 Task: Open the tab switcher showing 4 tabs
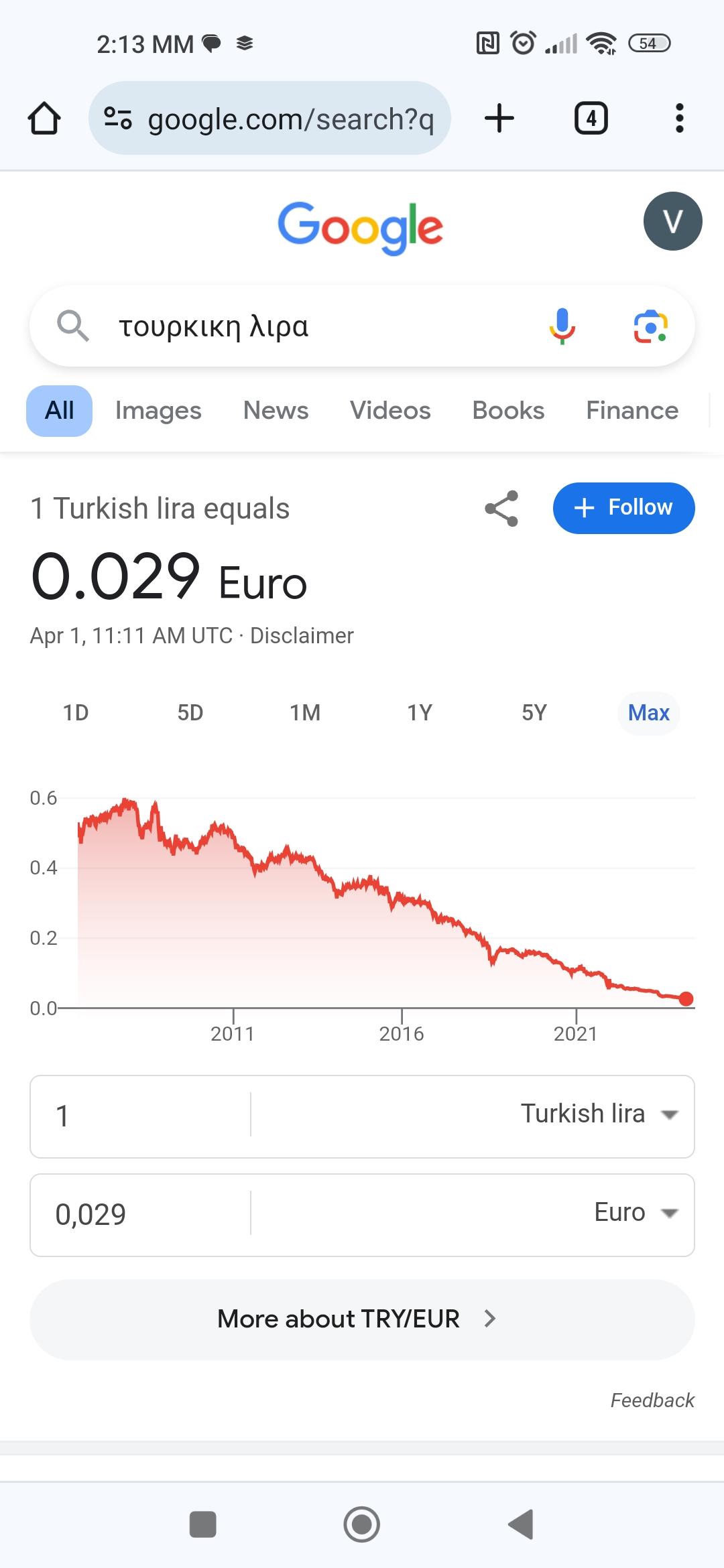pos(591,119)
